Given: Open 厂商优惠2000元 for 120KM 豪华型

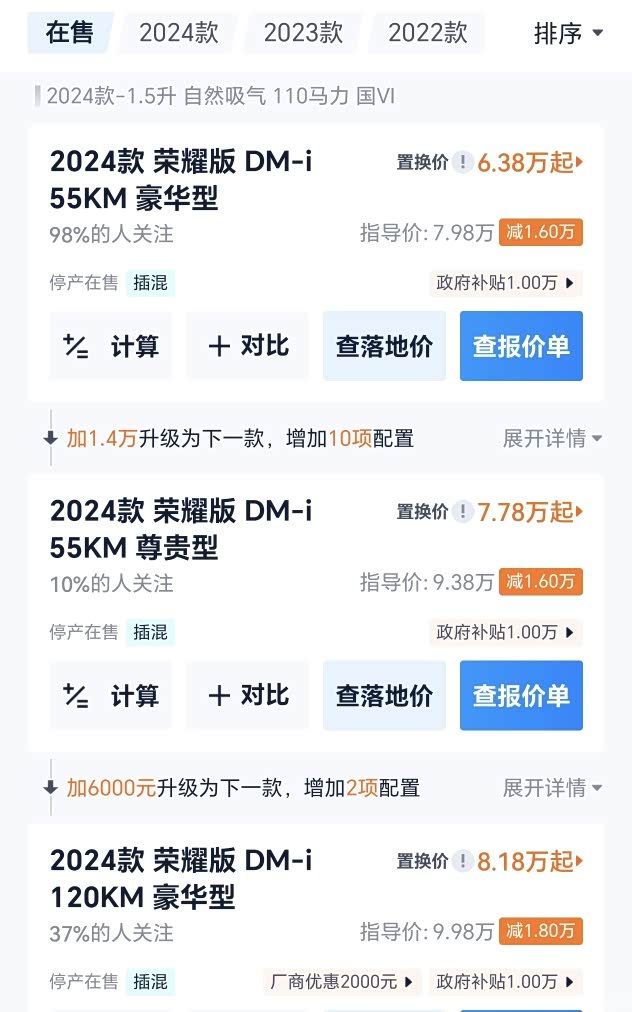Looking at the screenshot, I should coord(342,982).
